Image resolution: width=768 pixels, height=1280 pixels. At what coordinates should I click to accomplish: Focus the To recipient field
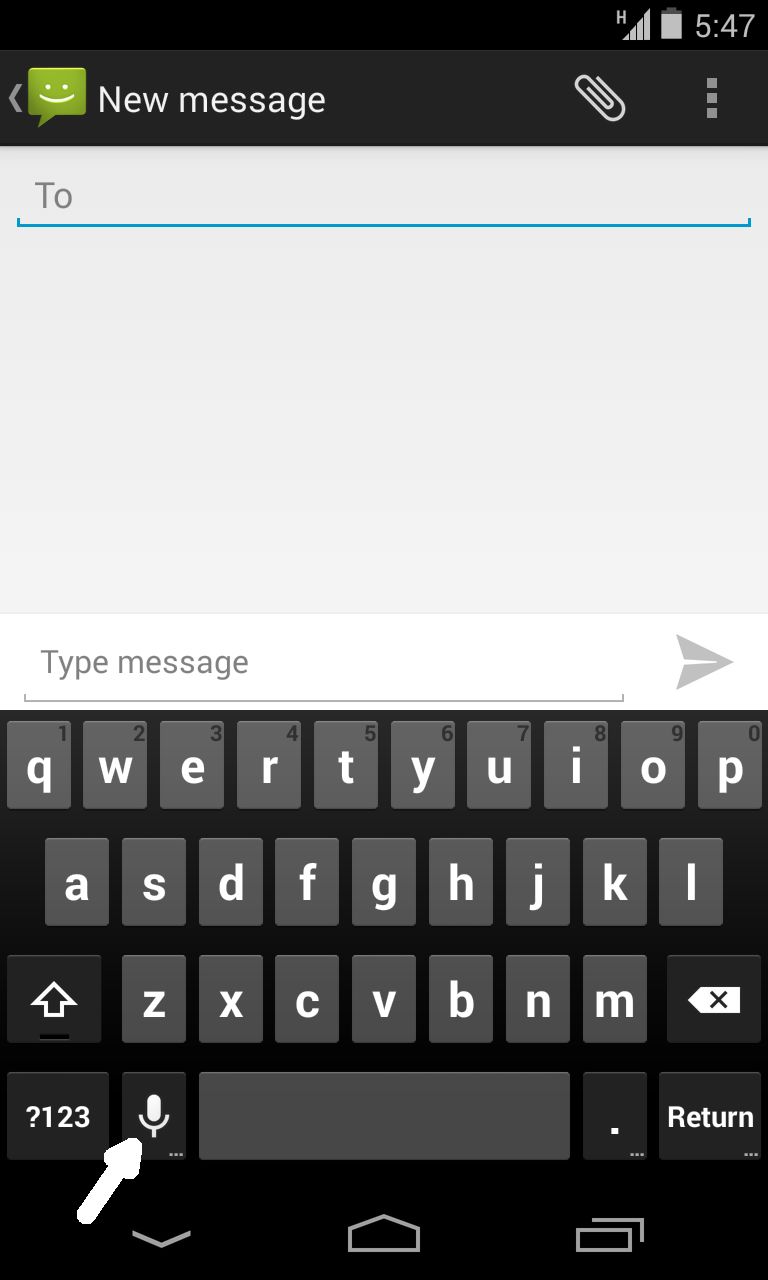pyautogui.click(x=384, y=197)
